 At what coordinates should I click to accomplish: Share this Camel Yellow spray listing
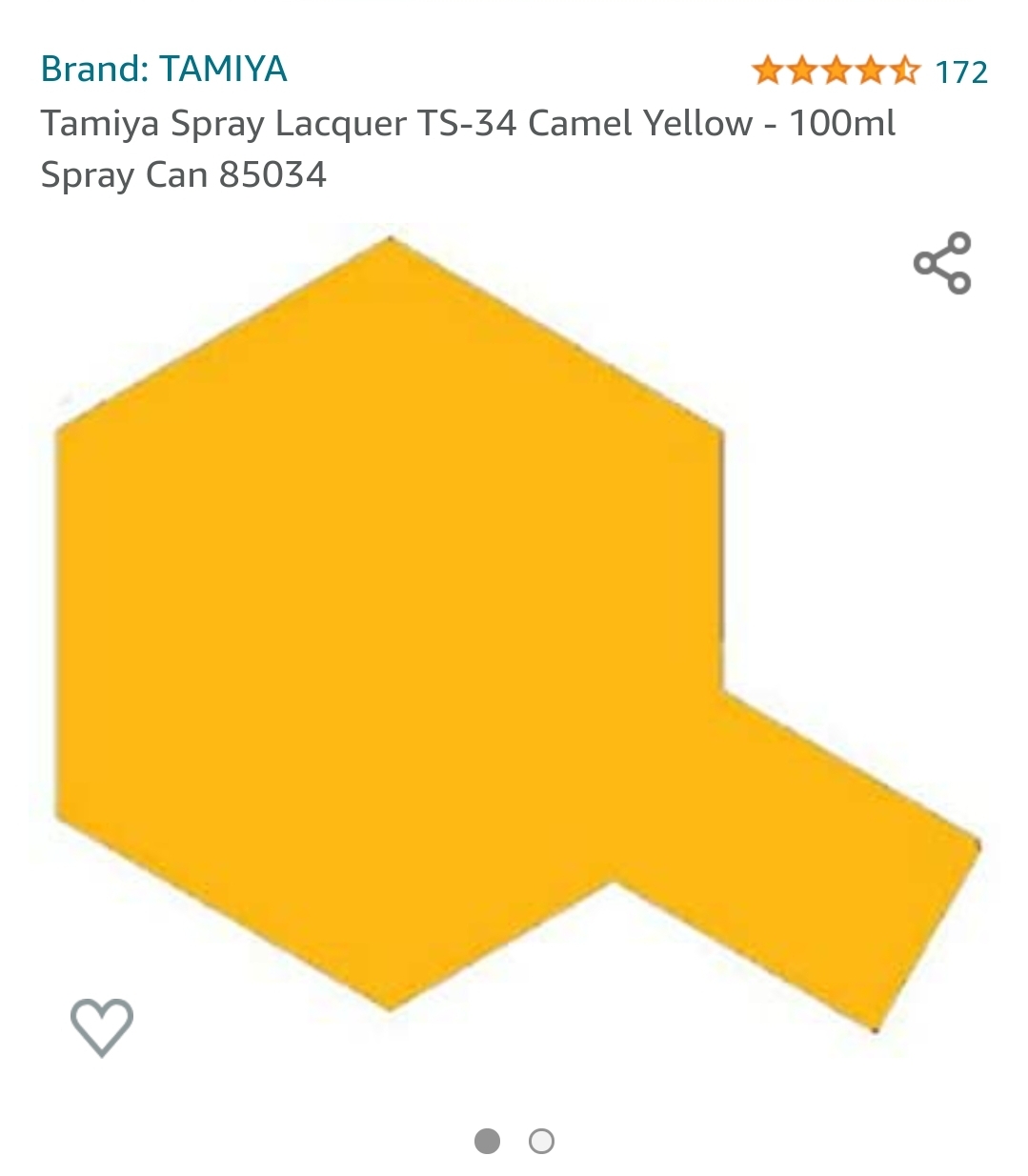tap(941, 263)
